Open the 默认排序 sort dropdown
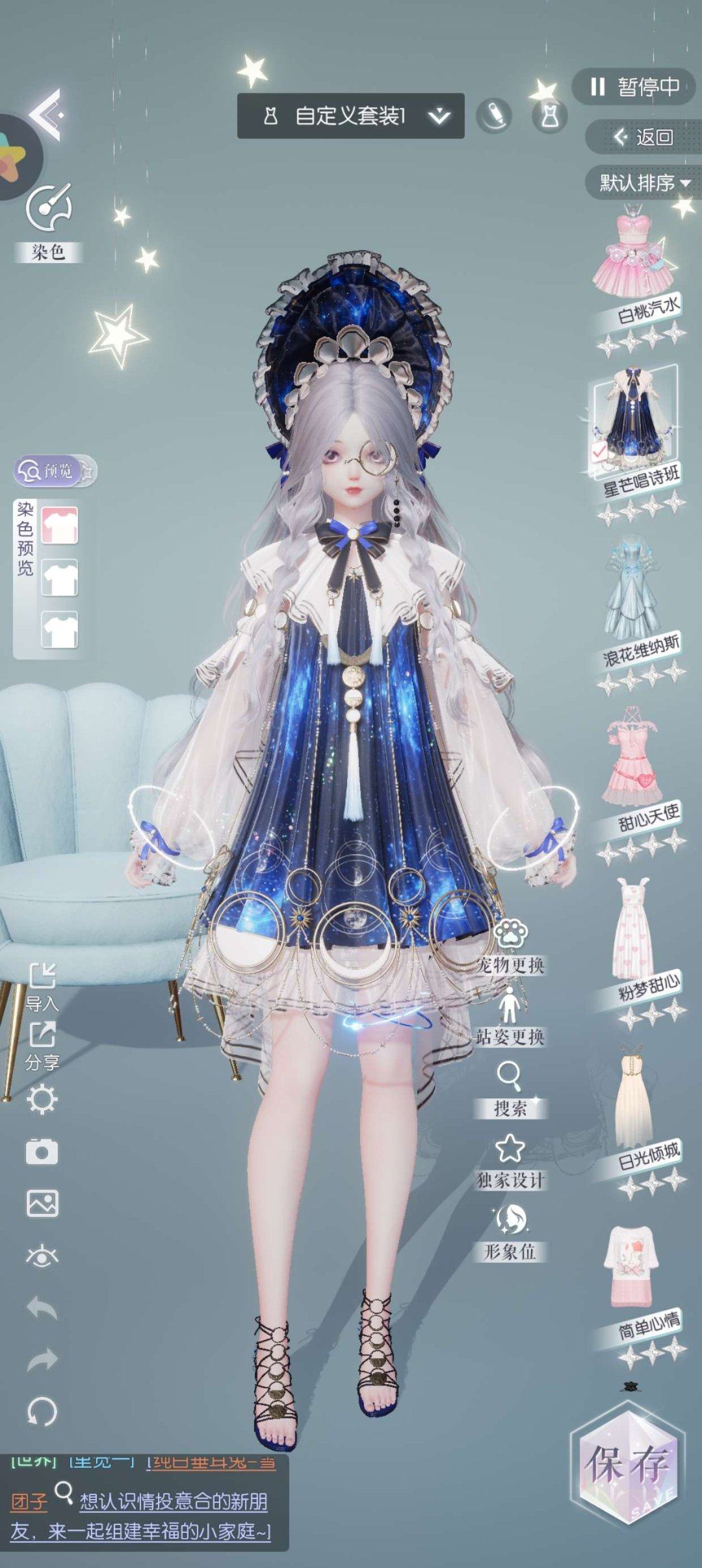The image size is (702, 1568). tap(644, 183)
